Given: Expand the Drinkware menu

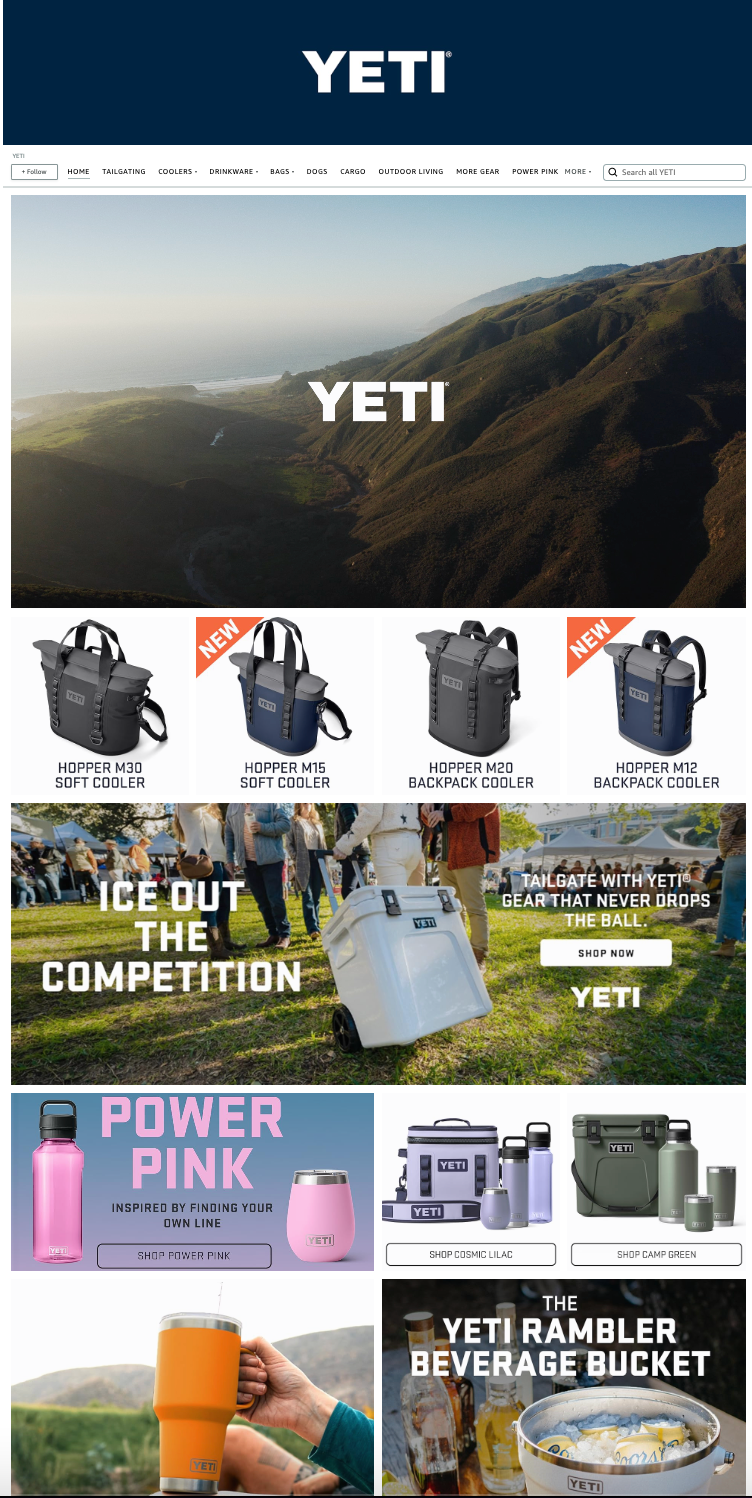Looking at the screenshot, I should [x=233, y=172].
